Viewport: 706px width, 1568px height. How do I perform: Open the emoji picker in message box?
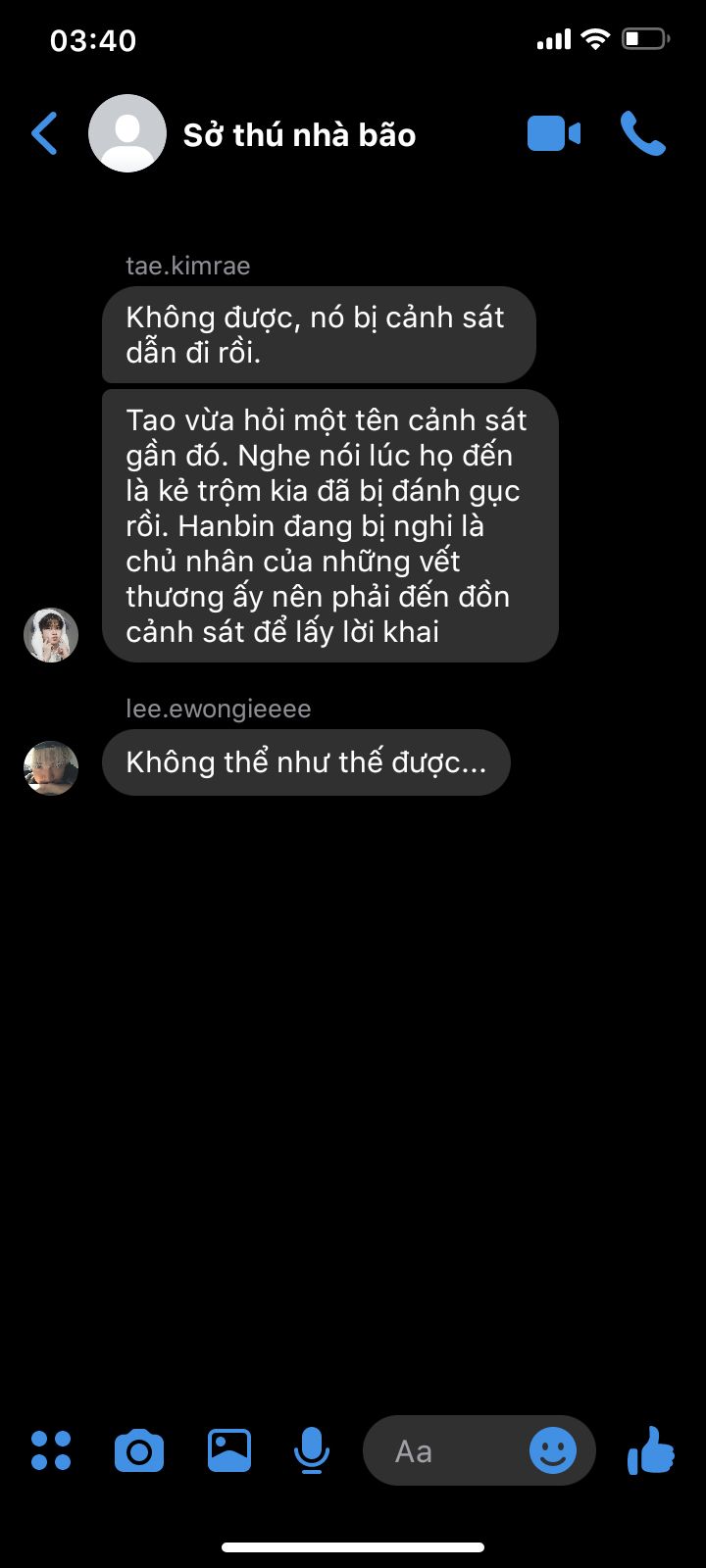(553, 1450)
